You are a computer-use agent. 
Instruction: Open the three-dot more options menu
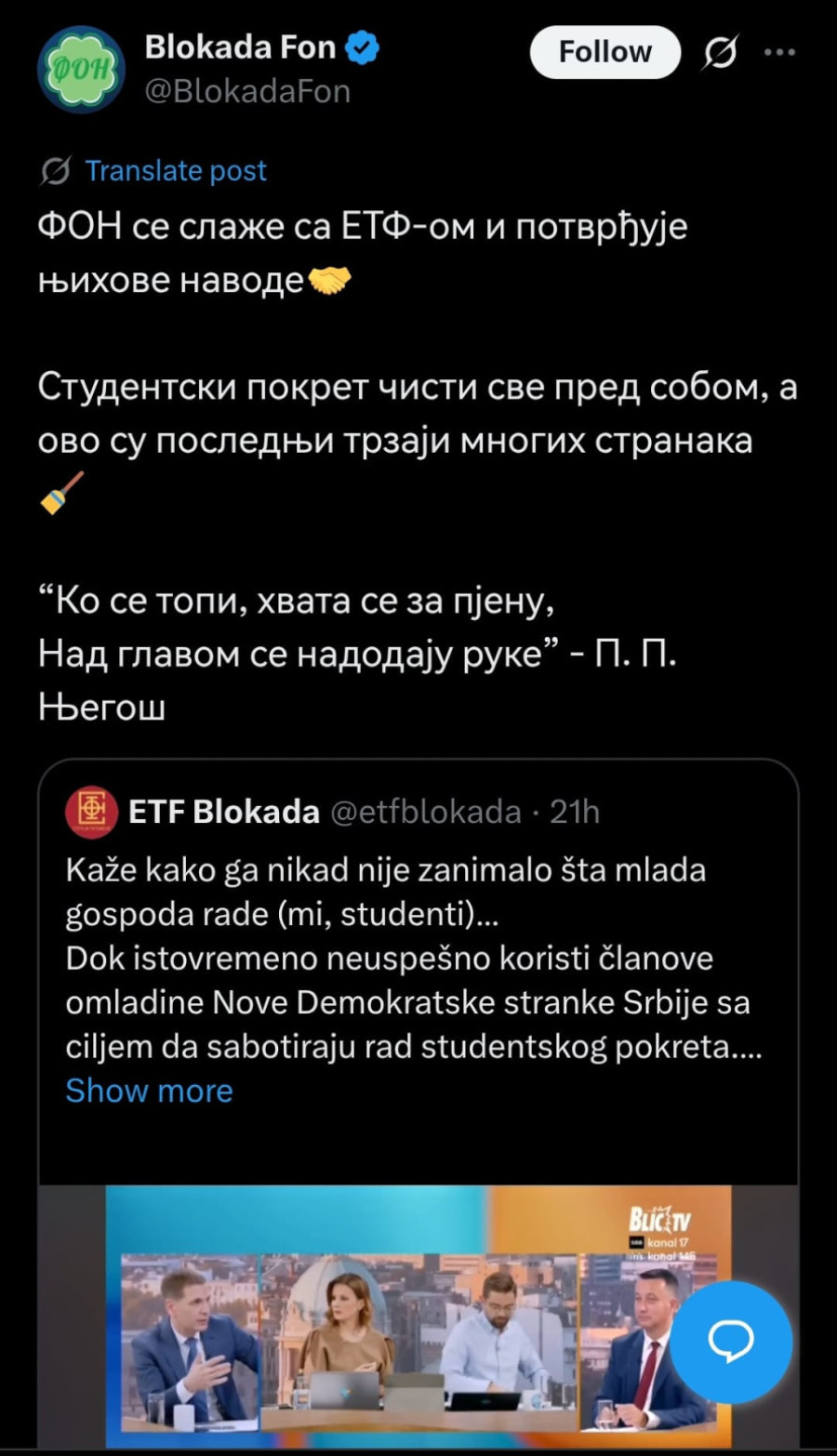pos(781,53)
